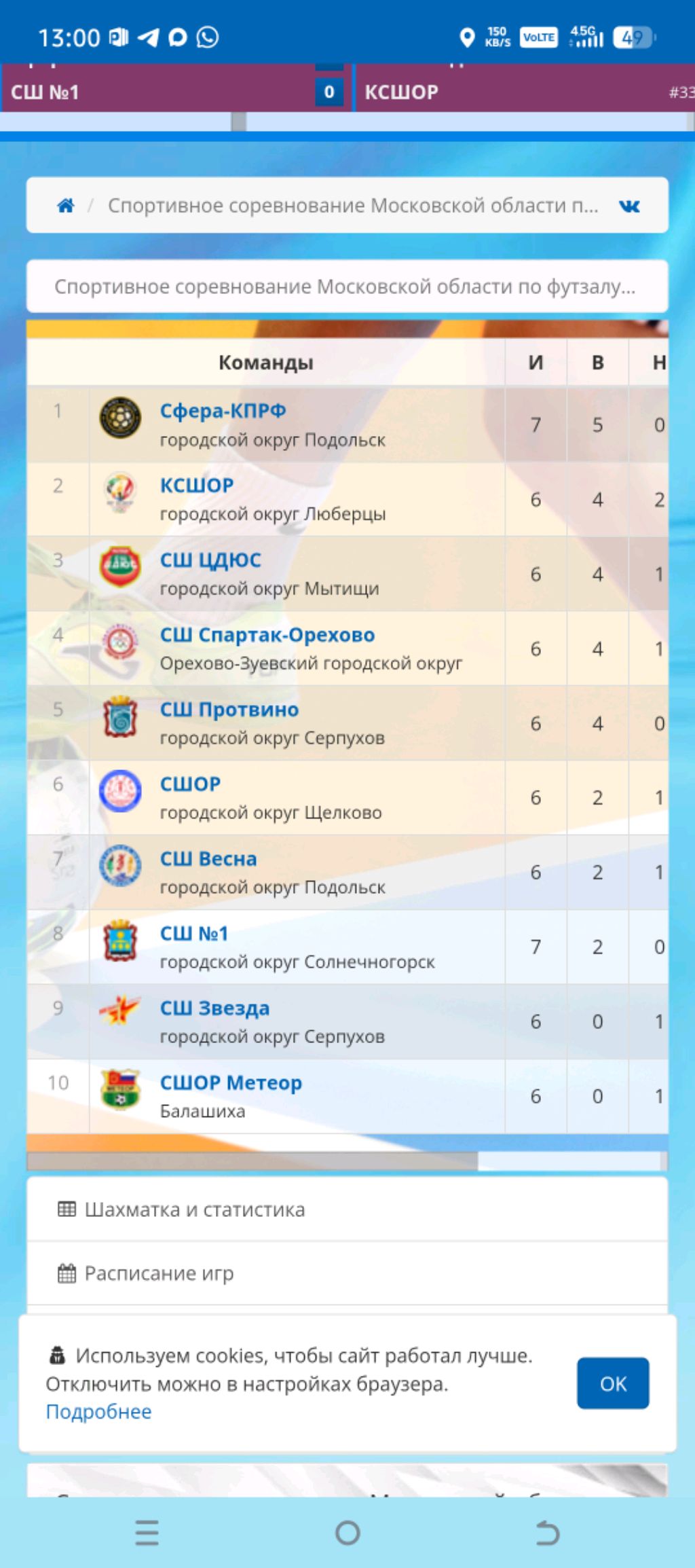
Task: Open the СШОР Щелково team page
Action: (191, 784)
